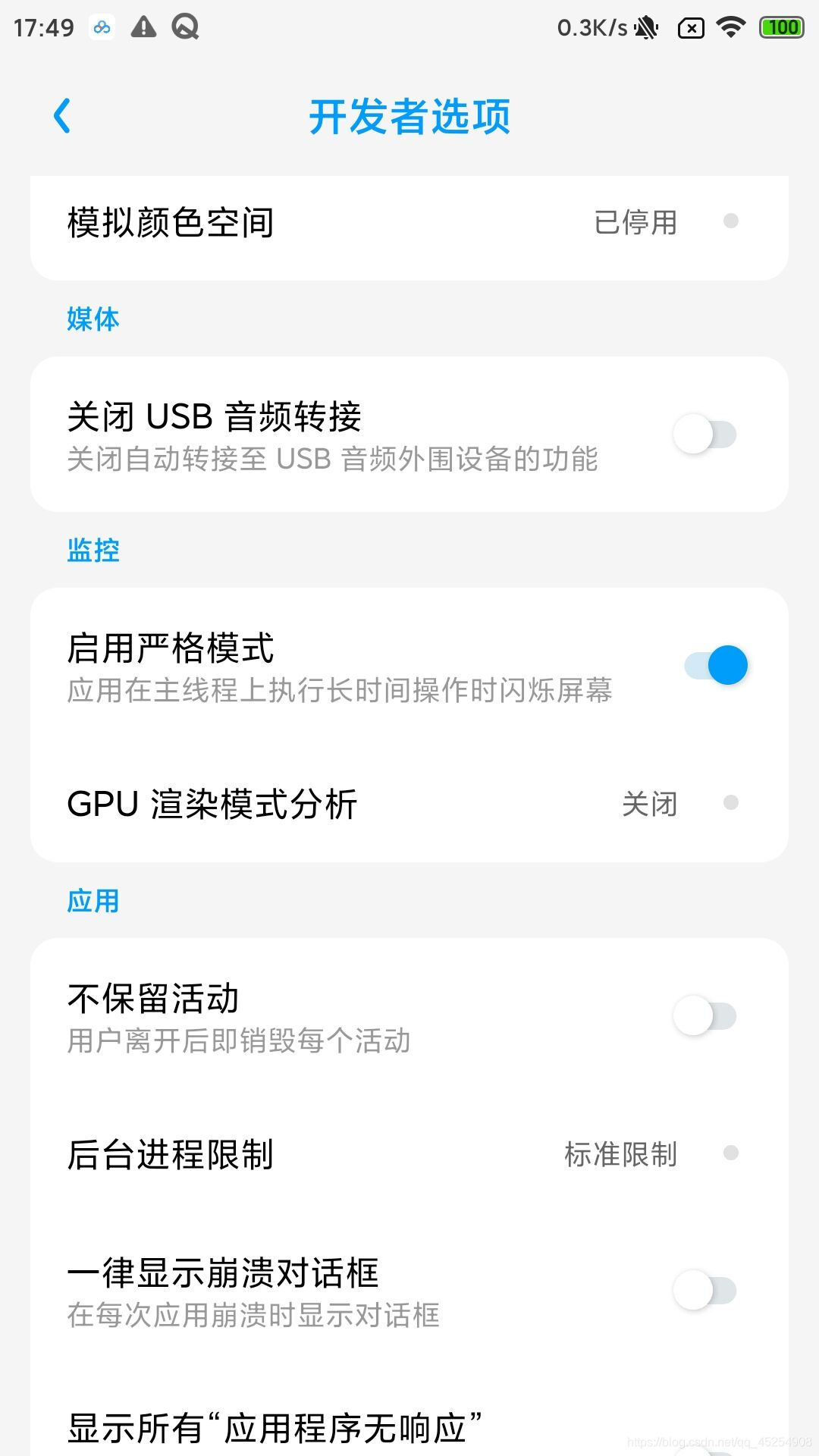Open GPU 渲染模式分析 options
Viewport: 819px width, 1456px height.
pos(409,804)
